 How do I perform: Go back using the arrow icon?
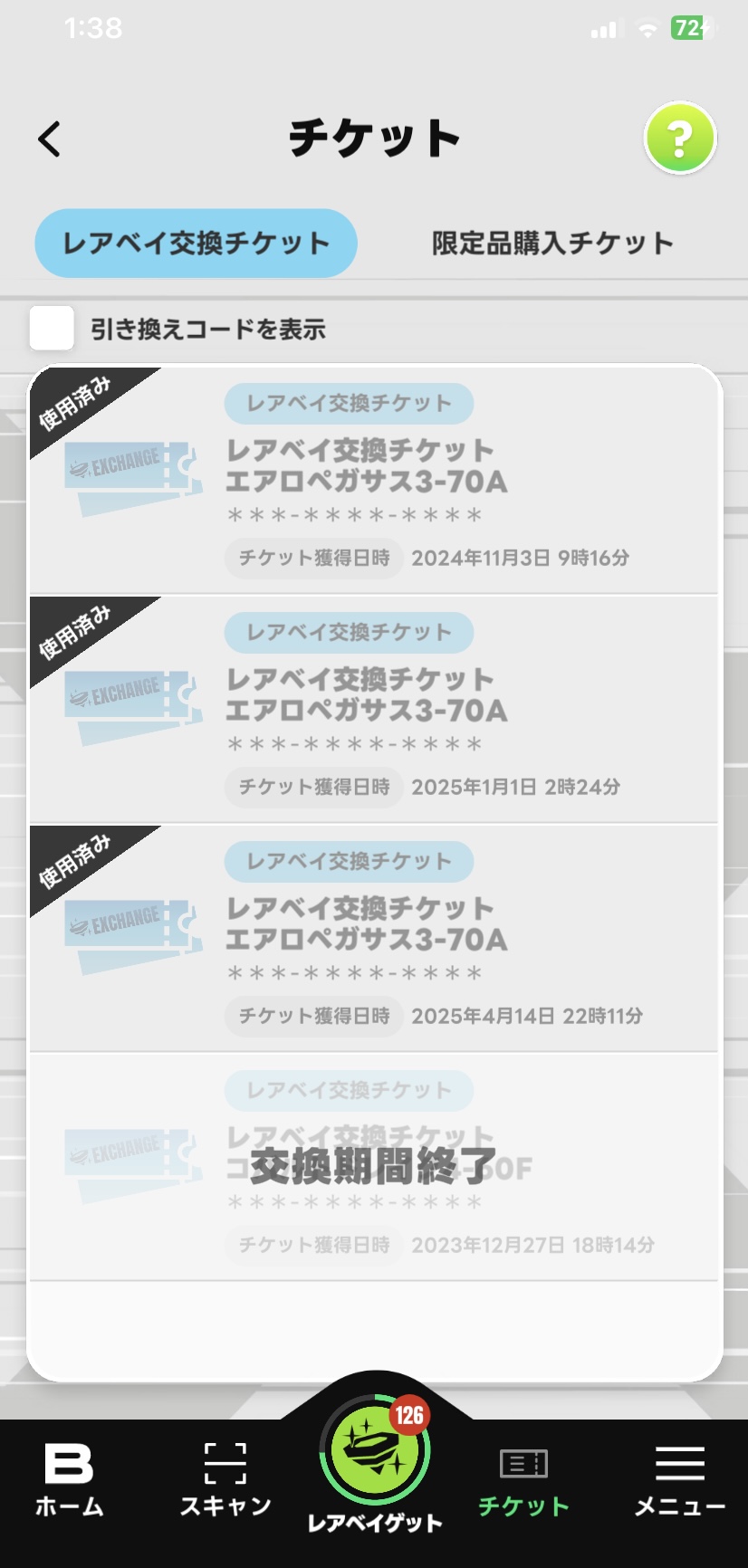(x=50, y=139)
